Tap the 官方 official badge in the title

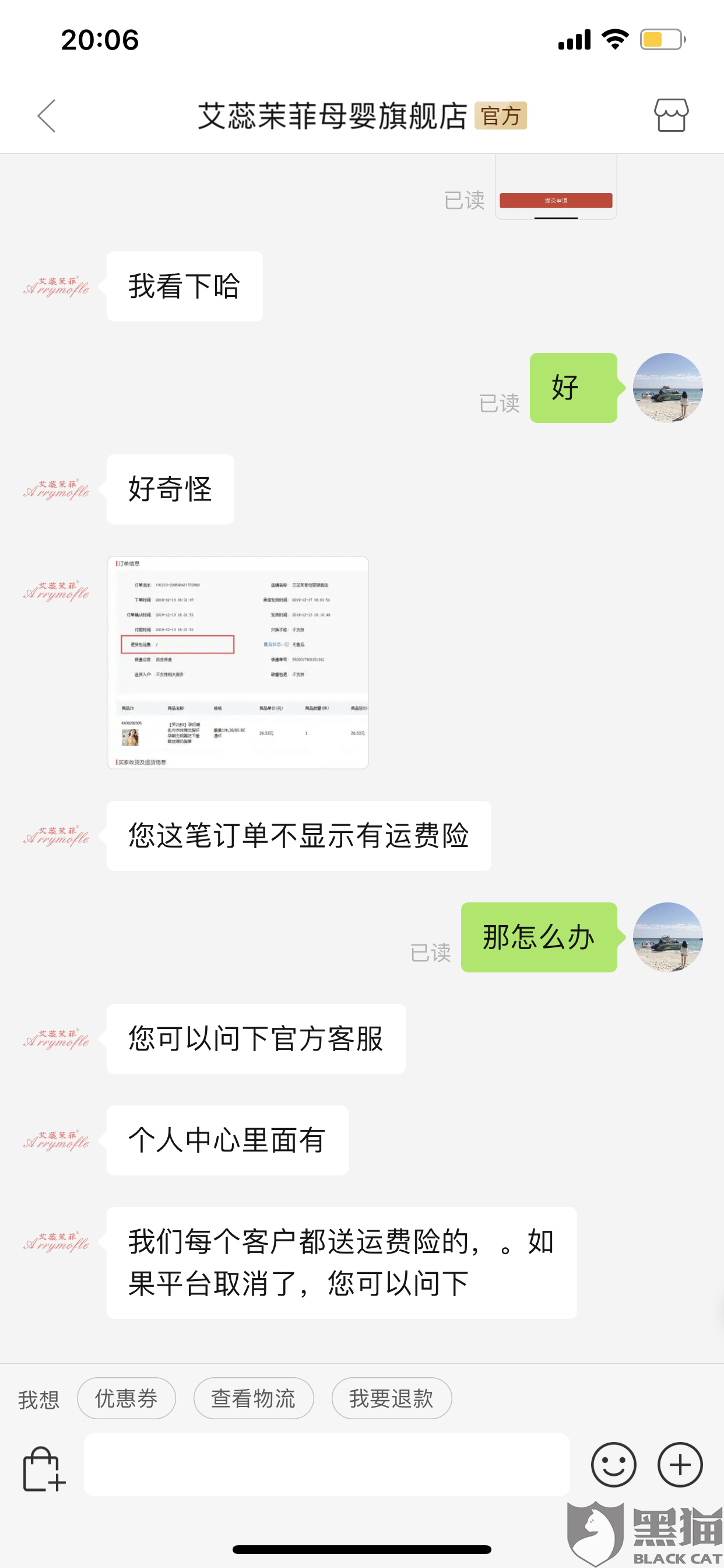coord(501,116)
